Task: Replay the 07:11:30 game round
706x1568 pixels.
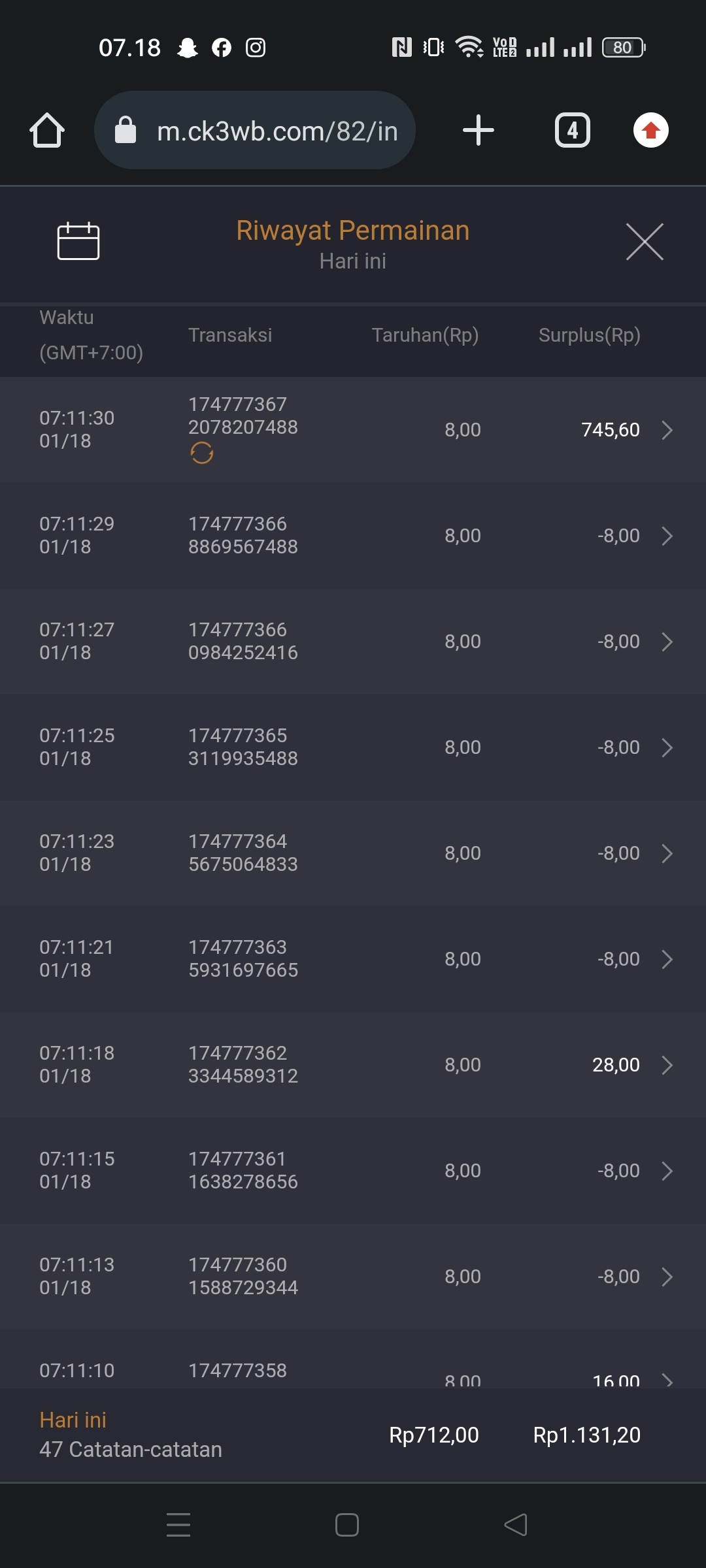Action: [x=202, y=453]
